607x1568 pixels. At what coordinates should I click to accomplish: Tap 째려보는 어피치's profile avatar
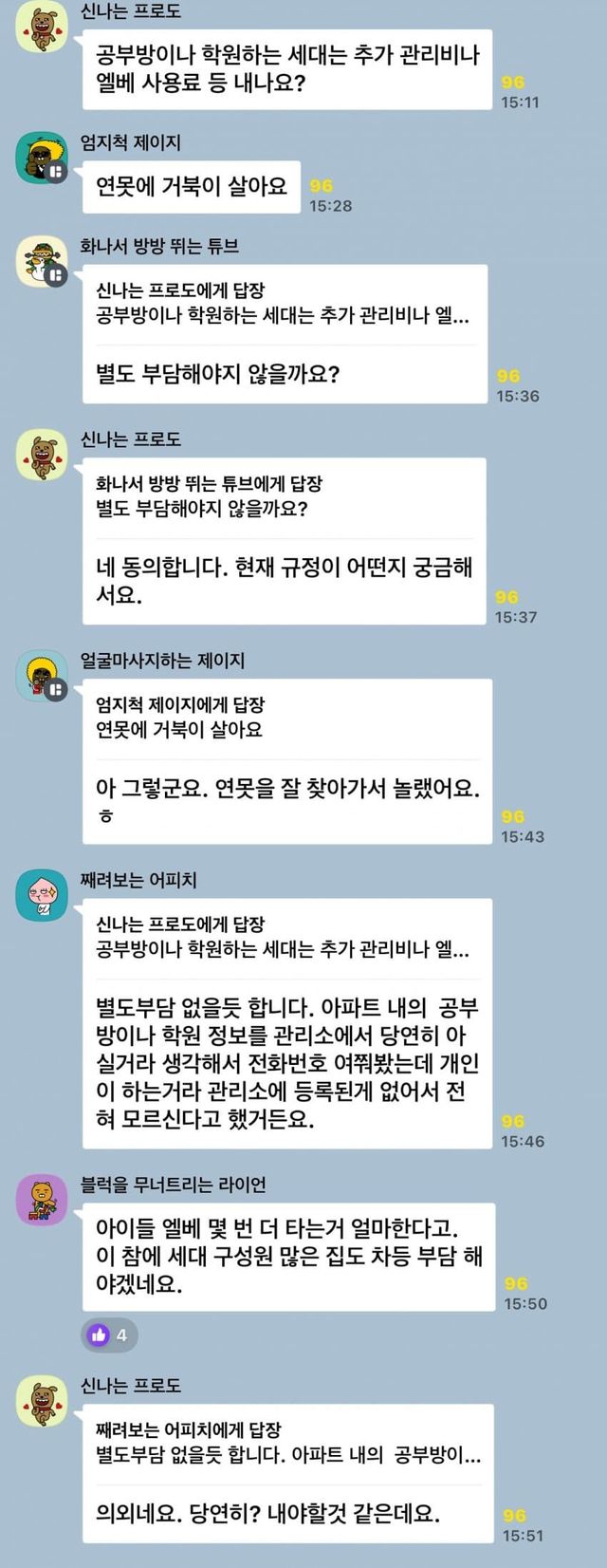(x=42, y=895)
